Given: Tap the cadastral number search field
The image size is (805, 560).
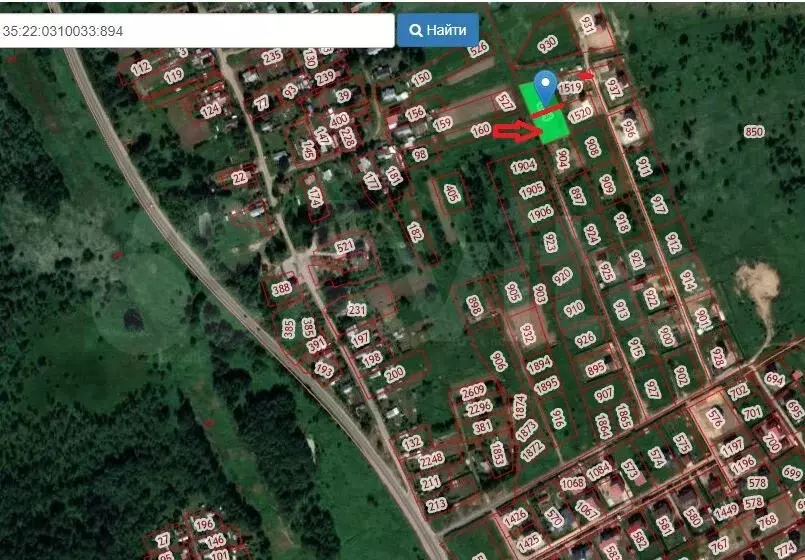Looking at the screenshot, I should click(196, 30).
